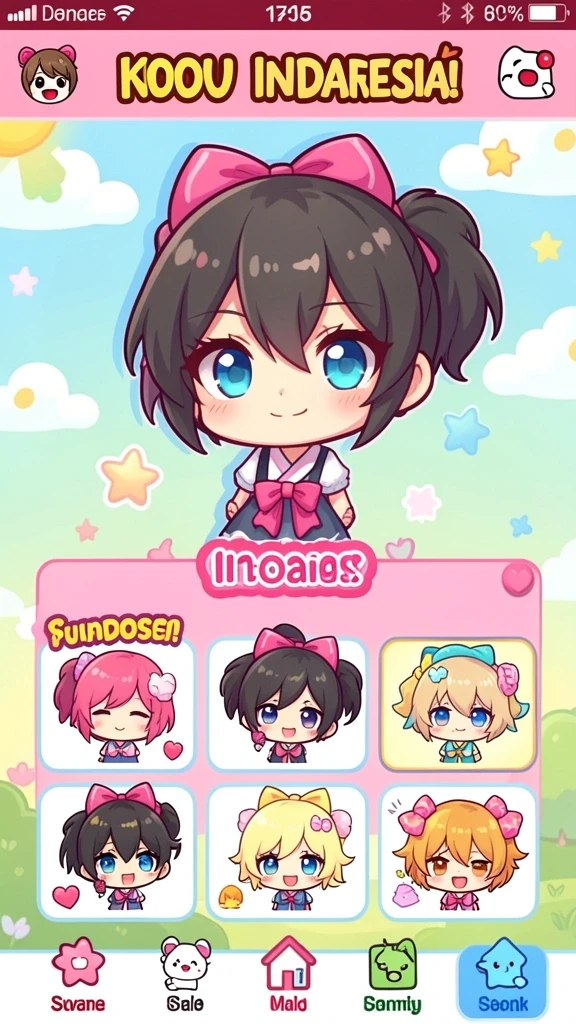Choose the black-haired twin-bun character with bow
Screen dimensions: 576x1024
click(287, 705)
